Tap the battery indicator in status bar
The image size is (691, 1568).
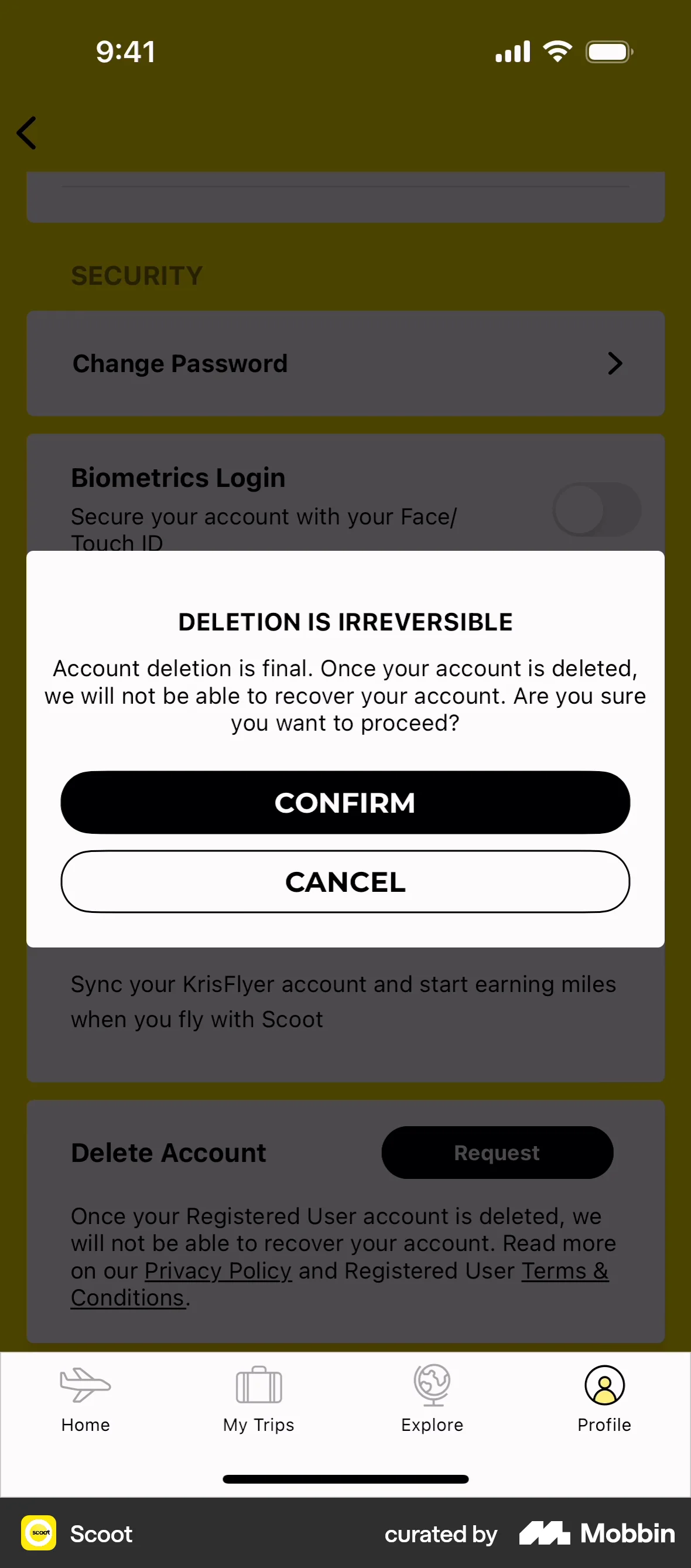(608, 51)
